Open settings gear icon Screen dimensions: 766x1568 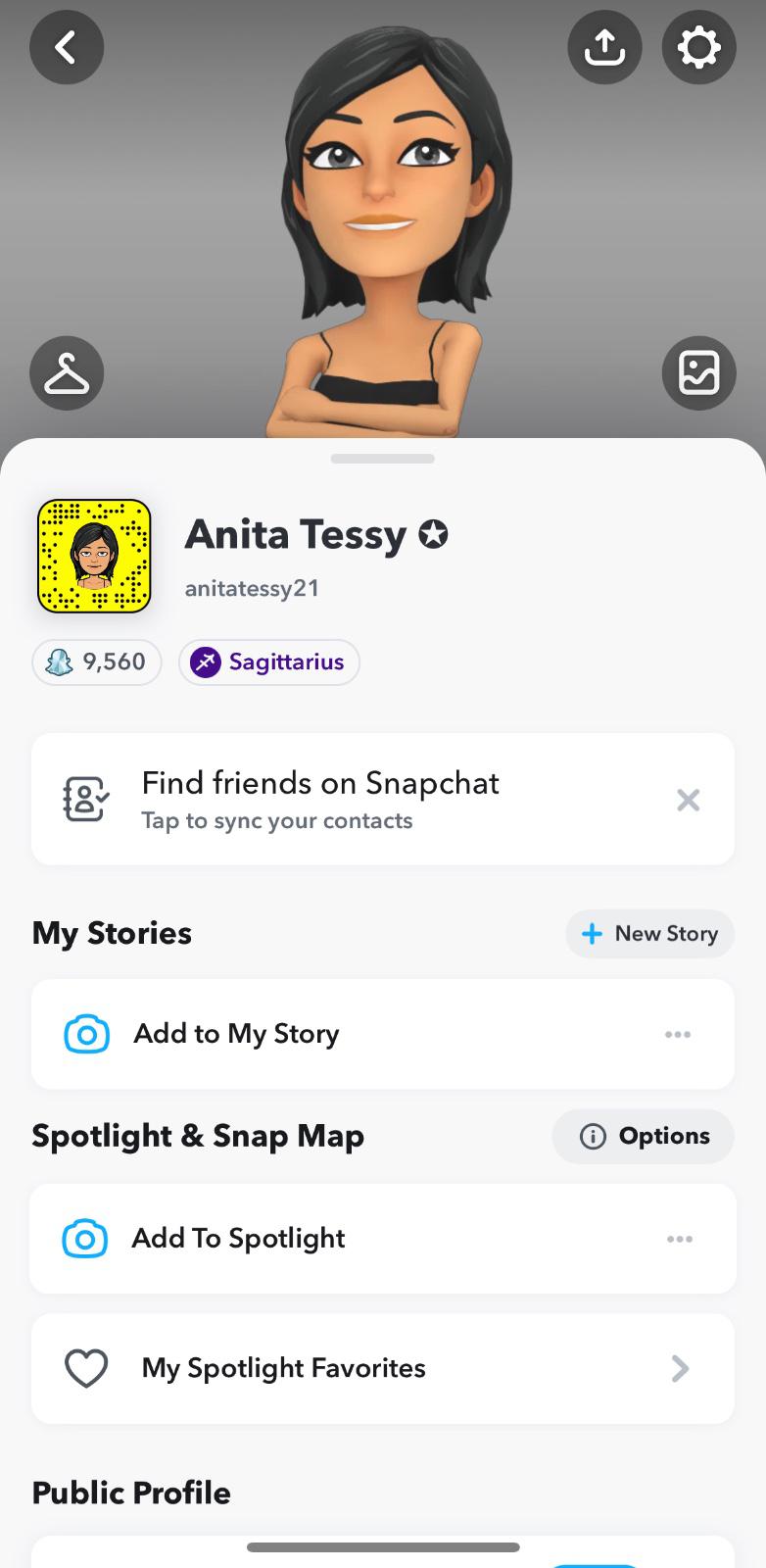click(698, 47)
